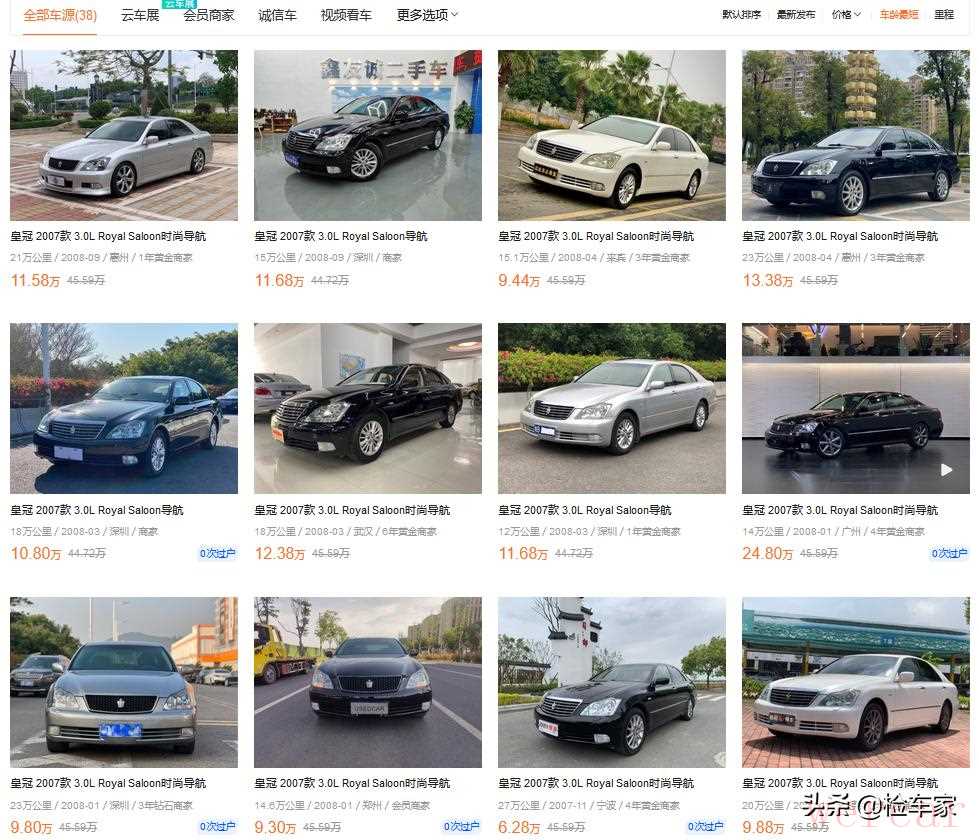This screenshot has width=979, height=840.
Task: Open the white 皇冠 listing priced 9.88万
Action: click(x=855, y=682)
